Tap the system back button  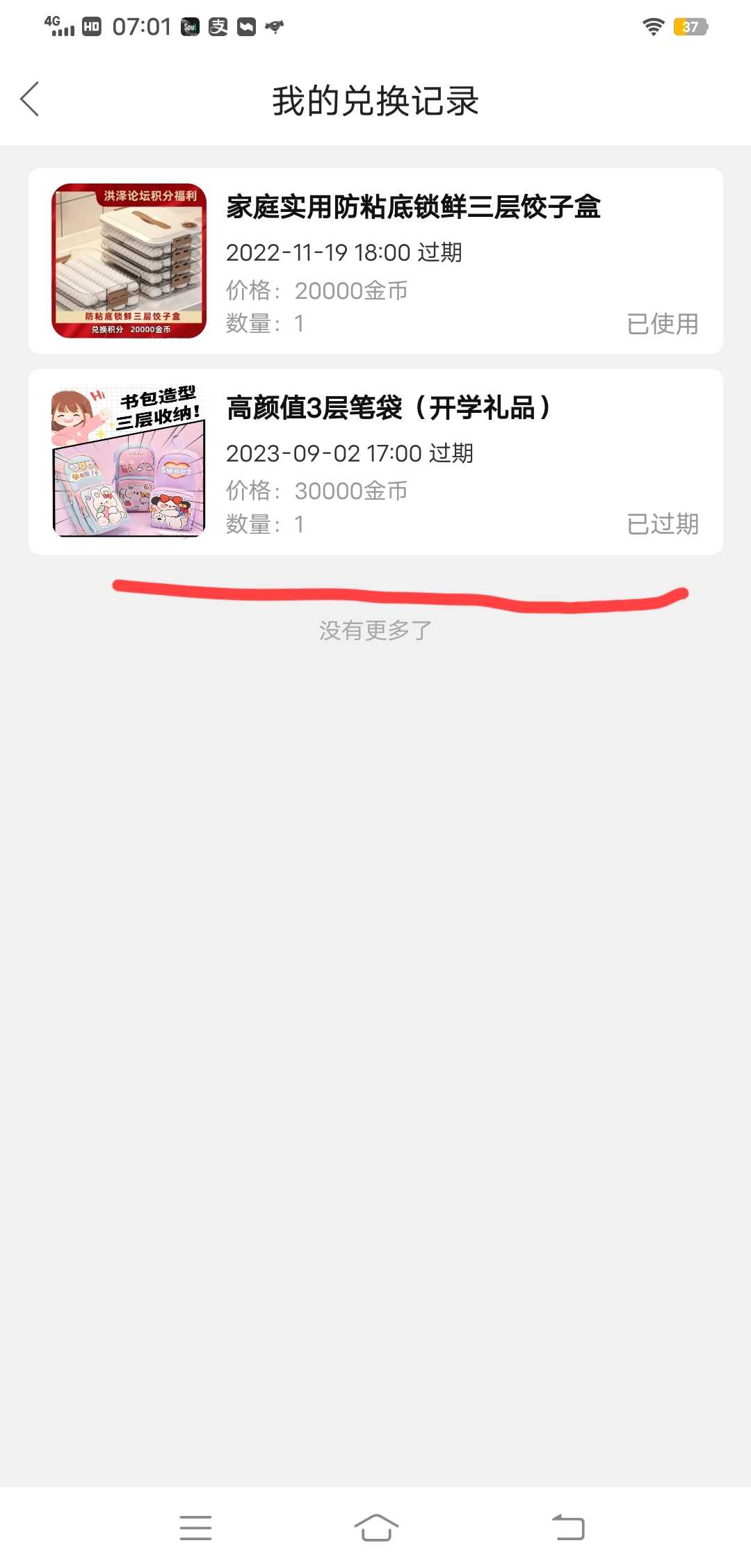pos(568,1528)
